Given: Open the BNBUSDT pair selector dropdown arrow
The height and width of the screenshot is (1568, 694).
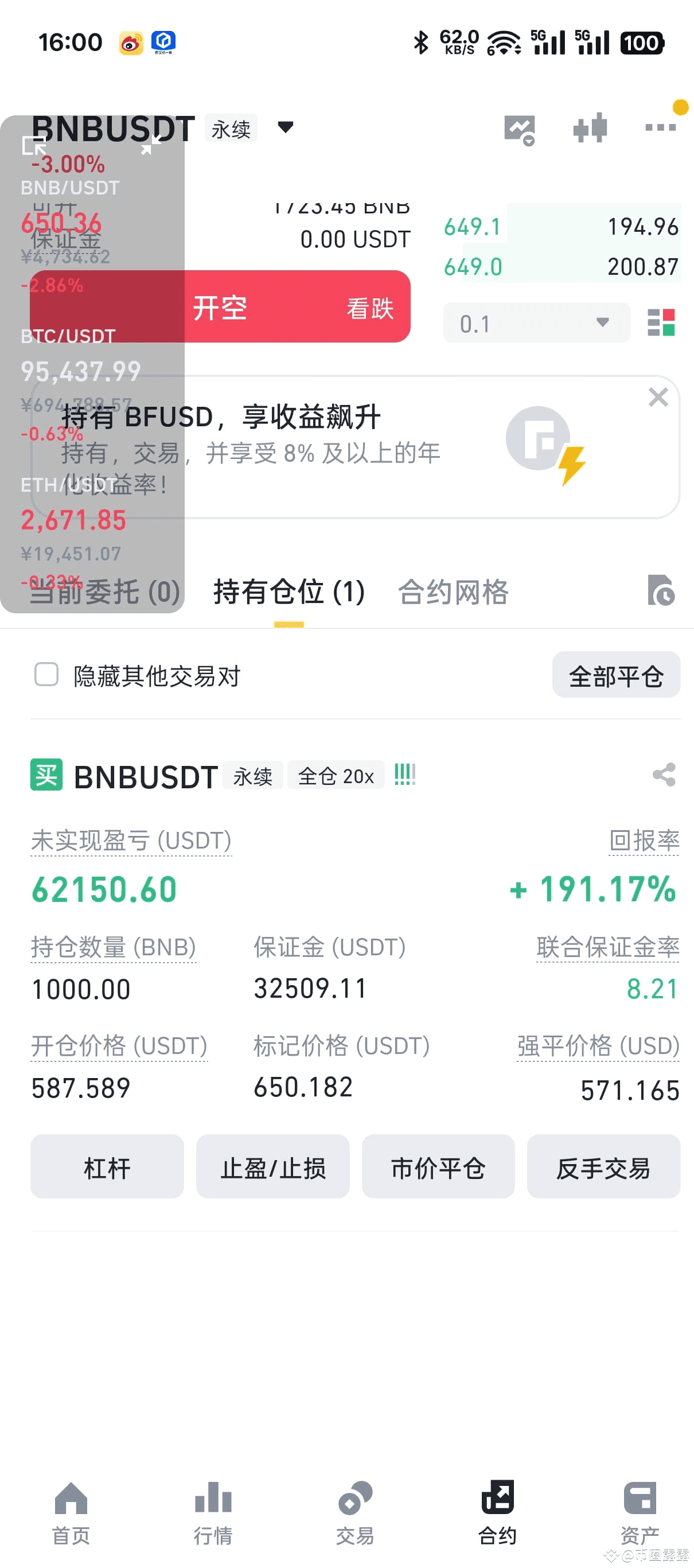Looking at the screenshot, I should click(x=286, y=127).
